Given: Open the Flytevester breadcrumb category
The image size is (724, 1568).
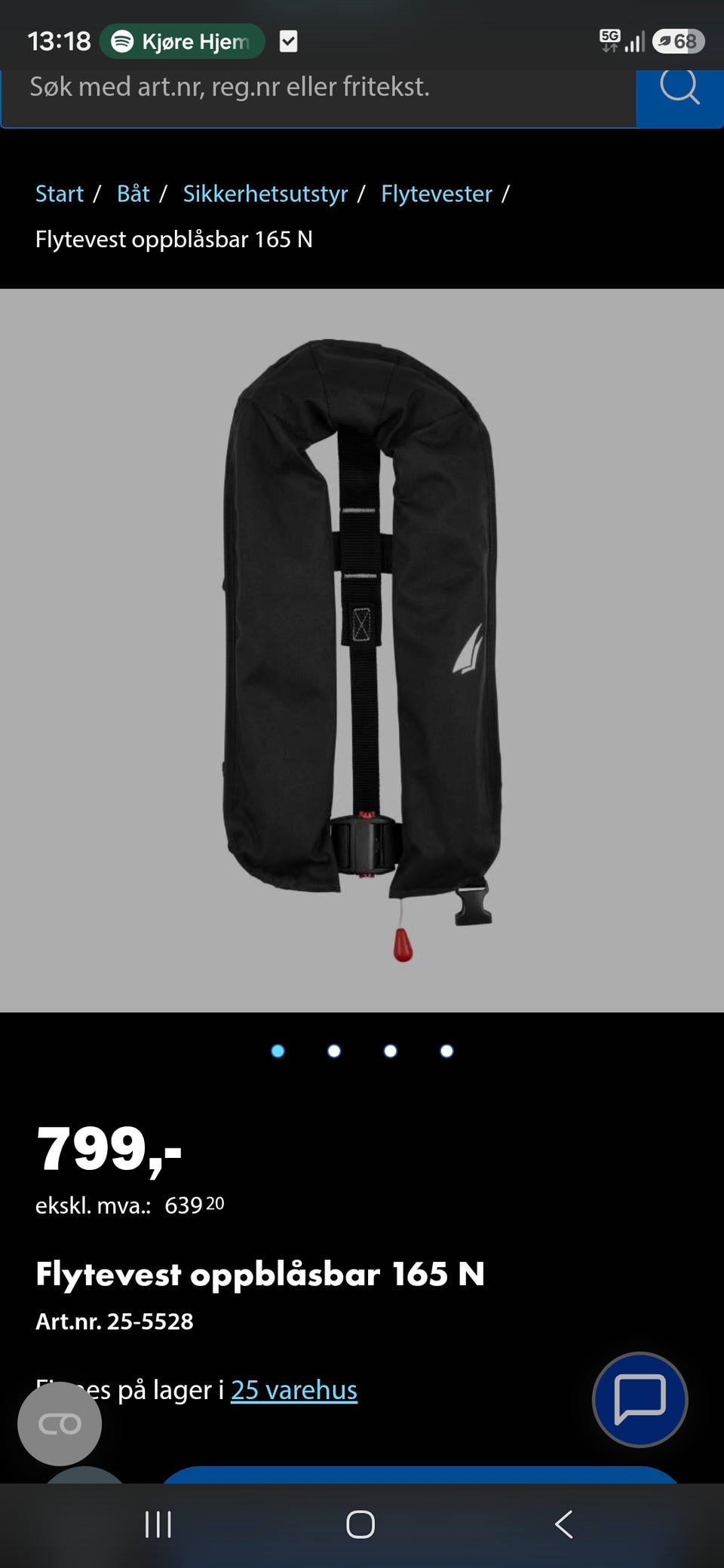Looking at the screenshot, I should (437, 194).
